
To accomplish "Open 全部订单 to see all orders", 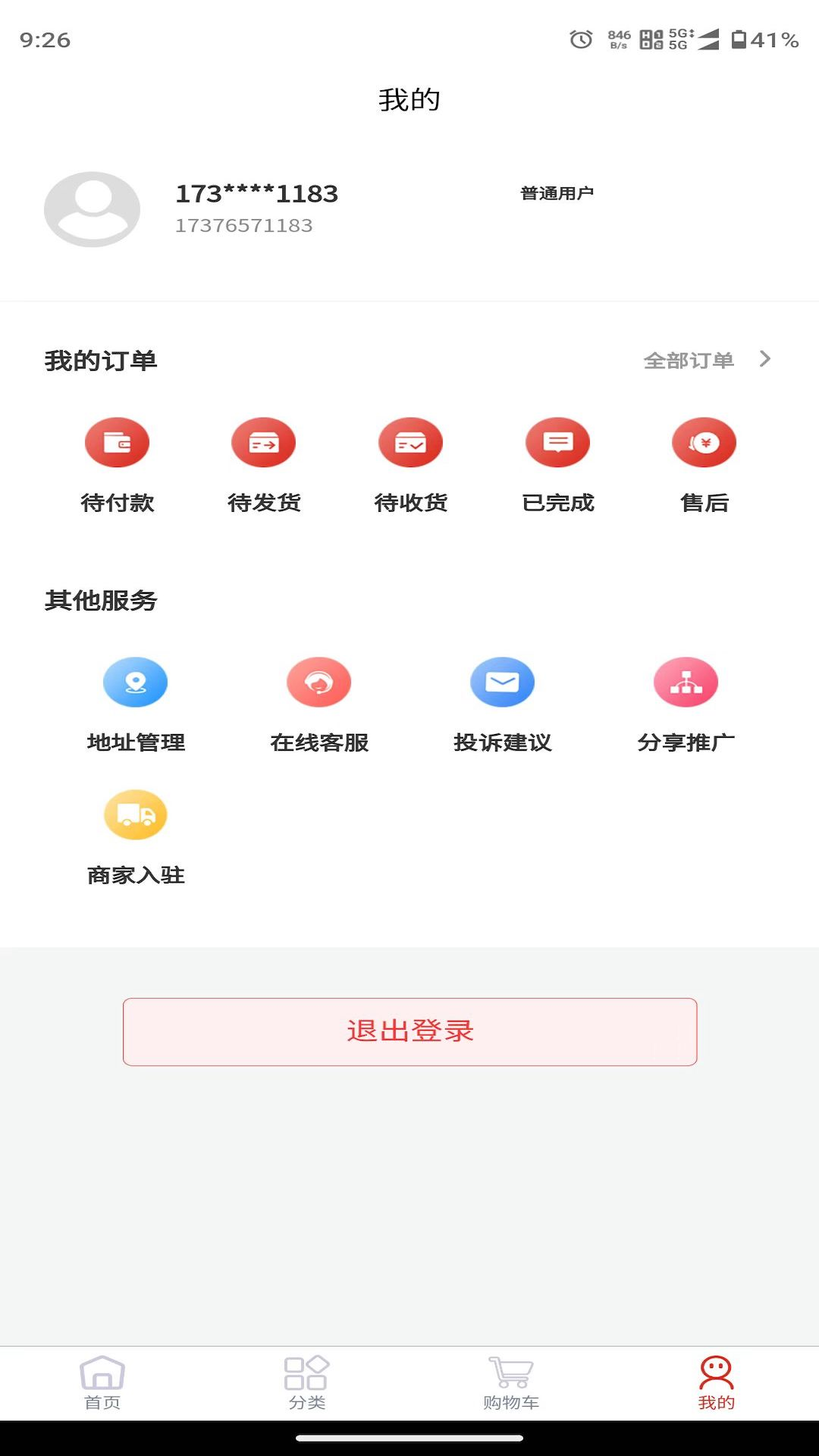I will click(689, 360).
